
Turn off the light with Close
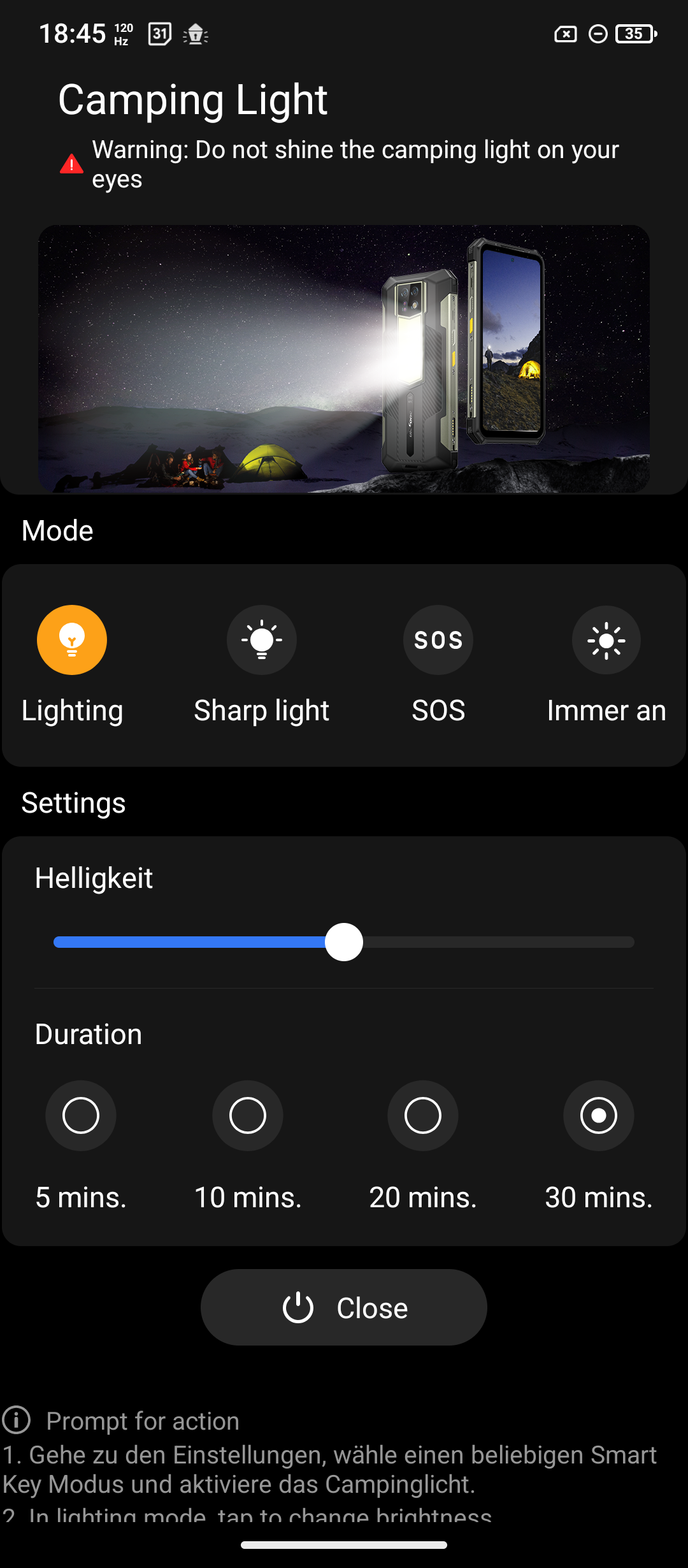point(344,1307)
